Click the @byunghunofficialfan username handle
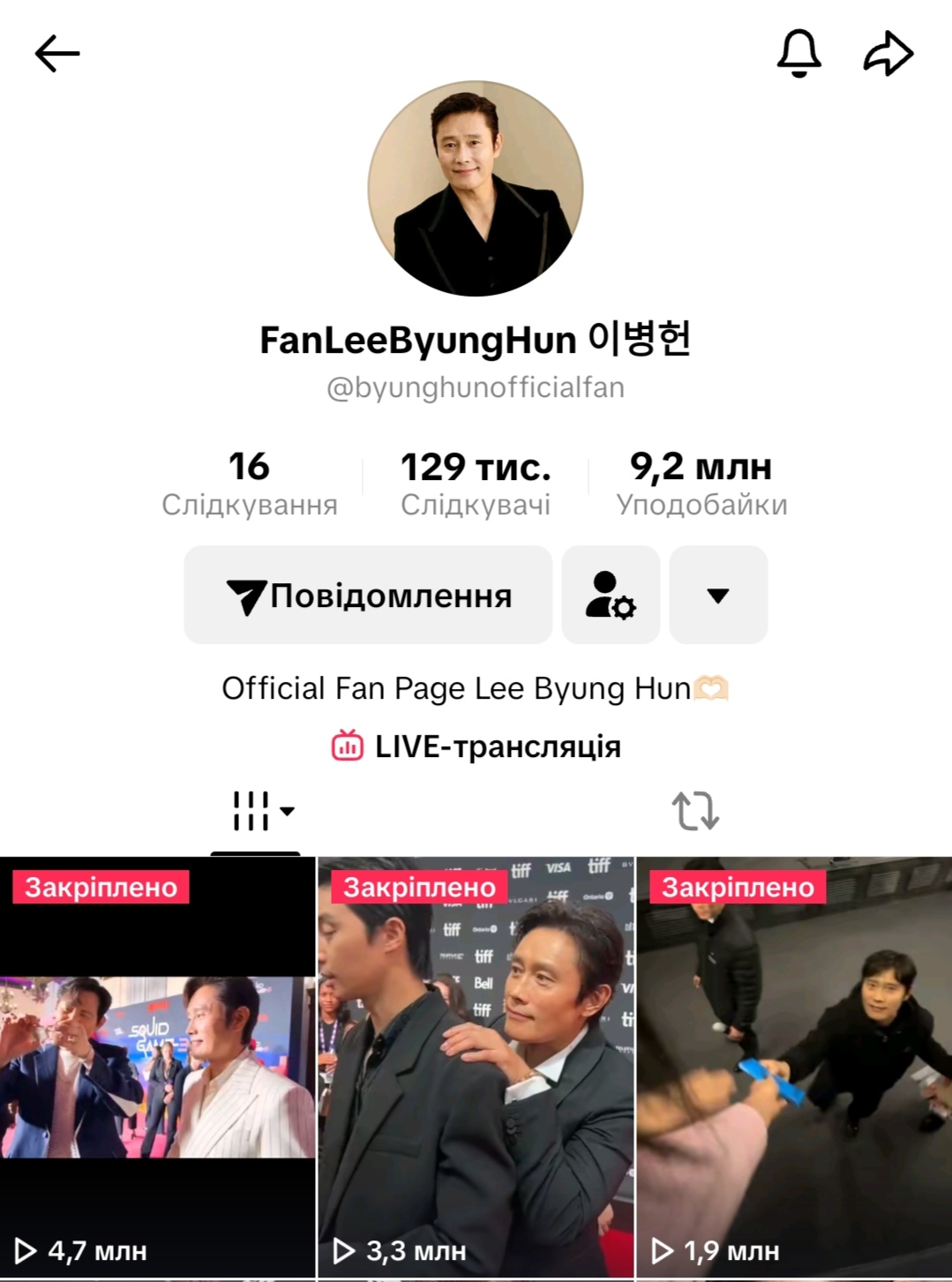The height and width of the screenshot is (1282, 952). (x=476, y=386)
